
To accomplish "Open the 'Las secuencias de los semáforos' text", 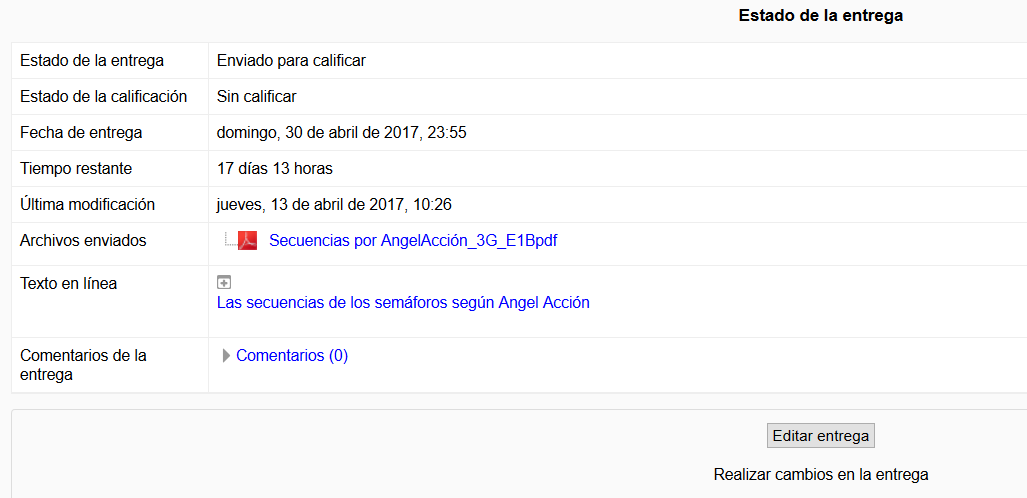I will pyautogui.click(x=403, y=302).
